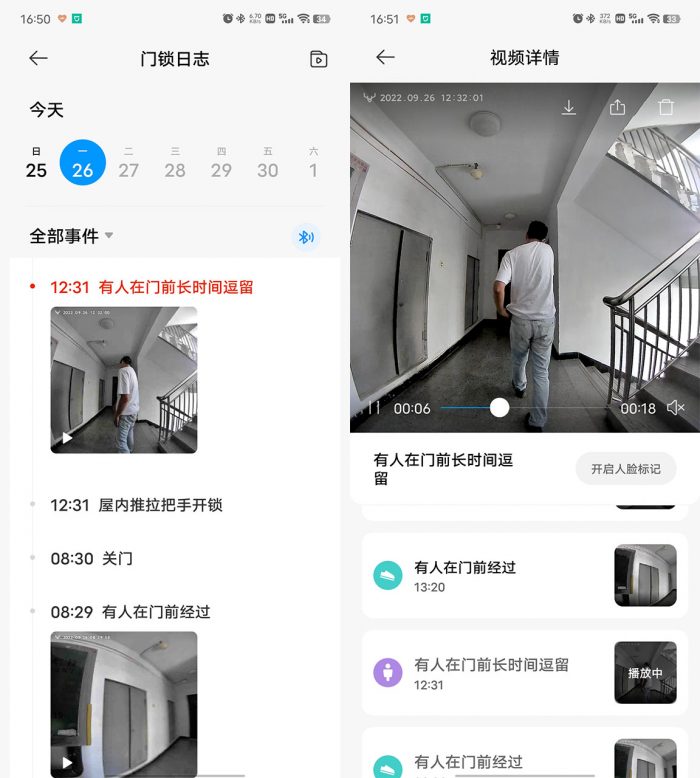Go back from the 视频详情 page
The image size is (700, 778).
click(x=385, y=58)
